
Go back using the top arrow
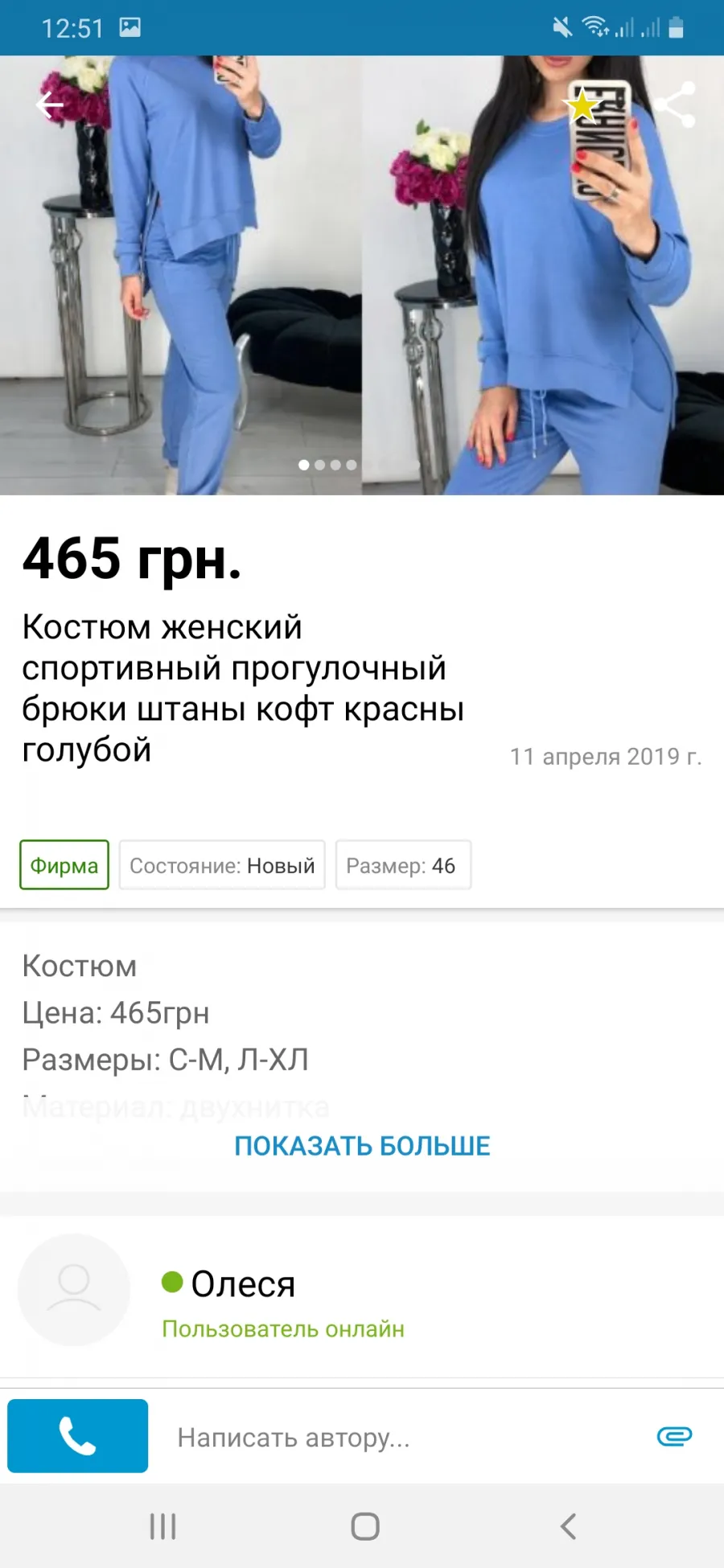50,105
